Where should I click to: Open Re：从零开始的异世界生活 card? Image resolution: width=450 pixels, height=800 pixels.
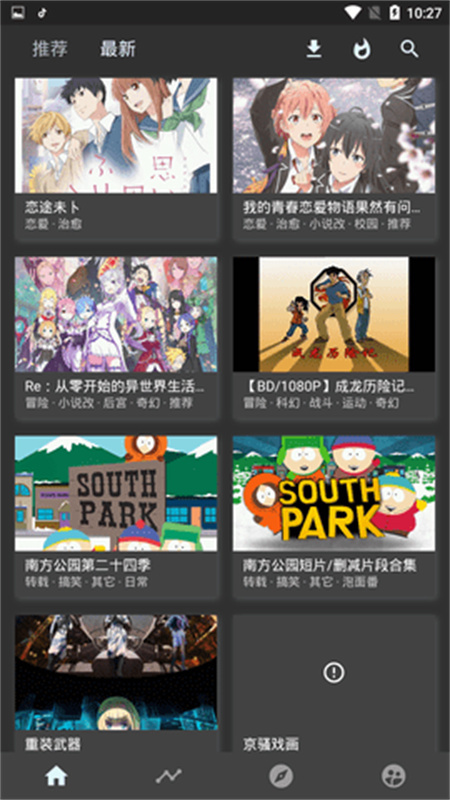(116, 337)
